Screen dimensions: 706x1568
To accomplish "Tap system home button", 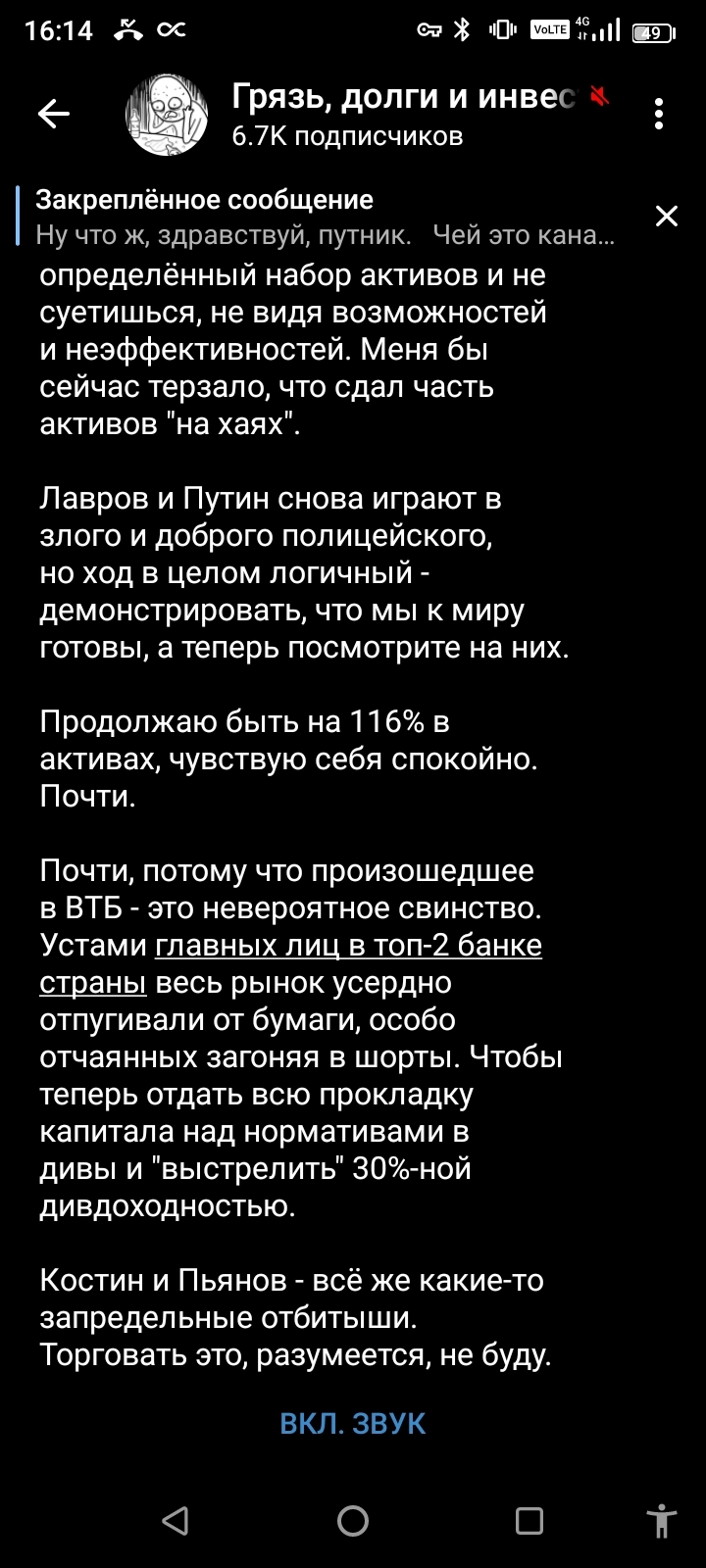I will coord(353,1521).
